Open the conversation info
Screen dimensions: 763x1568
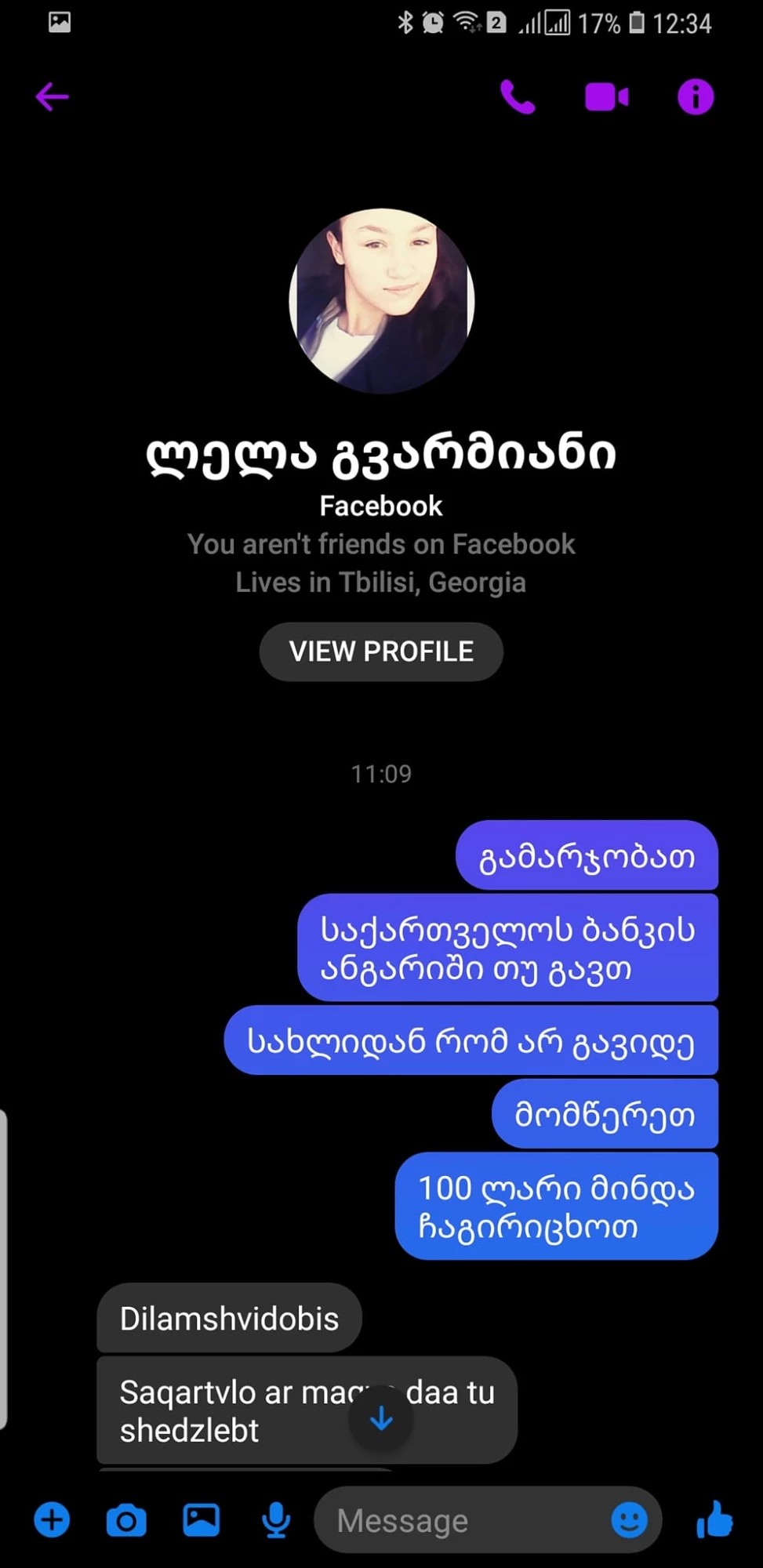(696, 97)
